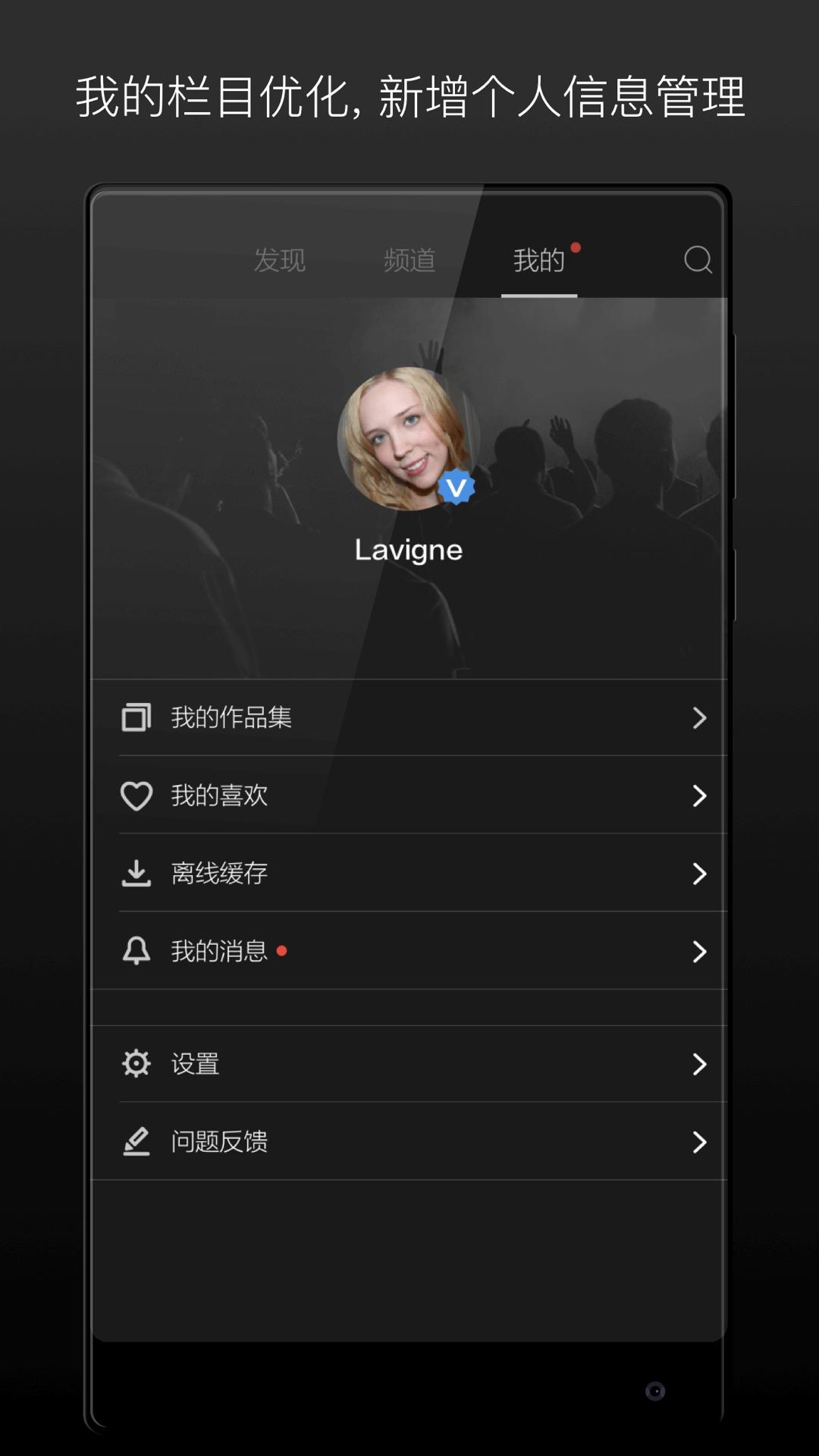
Task: Click the heart icon for 我的喜欢
Action: pos(136,796)
